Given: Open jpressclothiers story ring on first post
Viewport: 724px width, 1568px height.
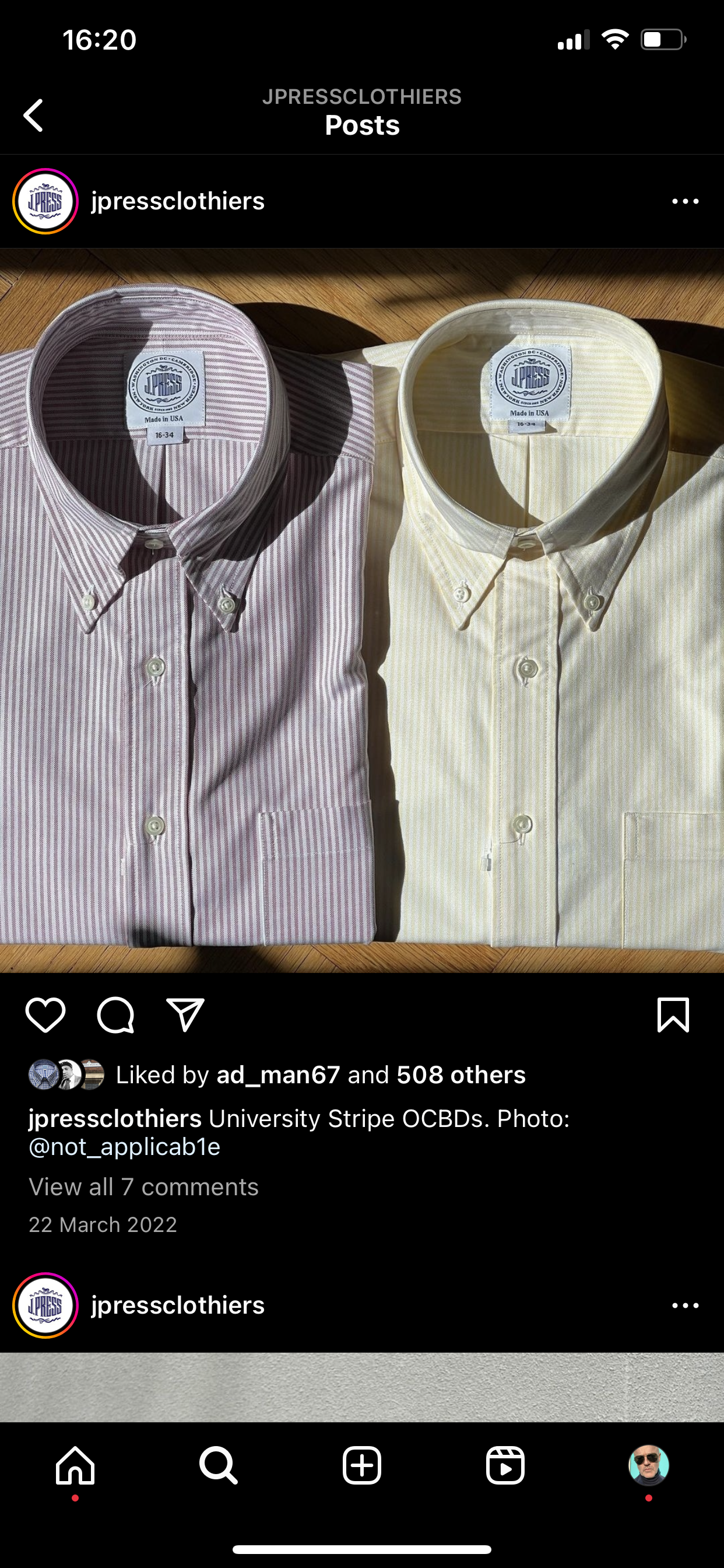Looking at the screenshot, I should click(45, 201).
